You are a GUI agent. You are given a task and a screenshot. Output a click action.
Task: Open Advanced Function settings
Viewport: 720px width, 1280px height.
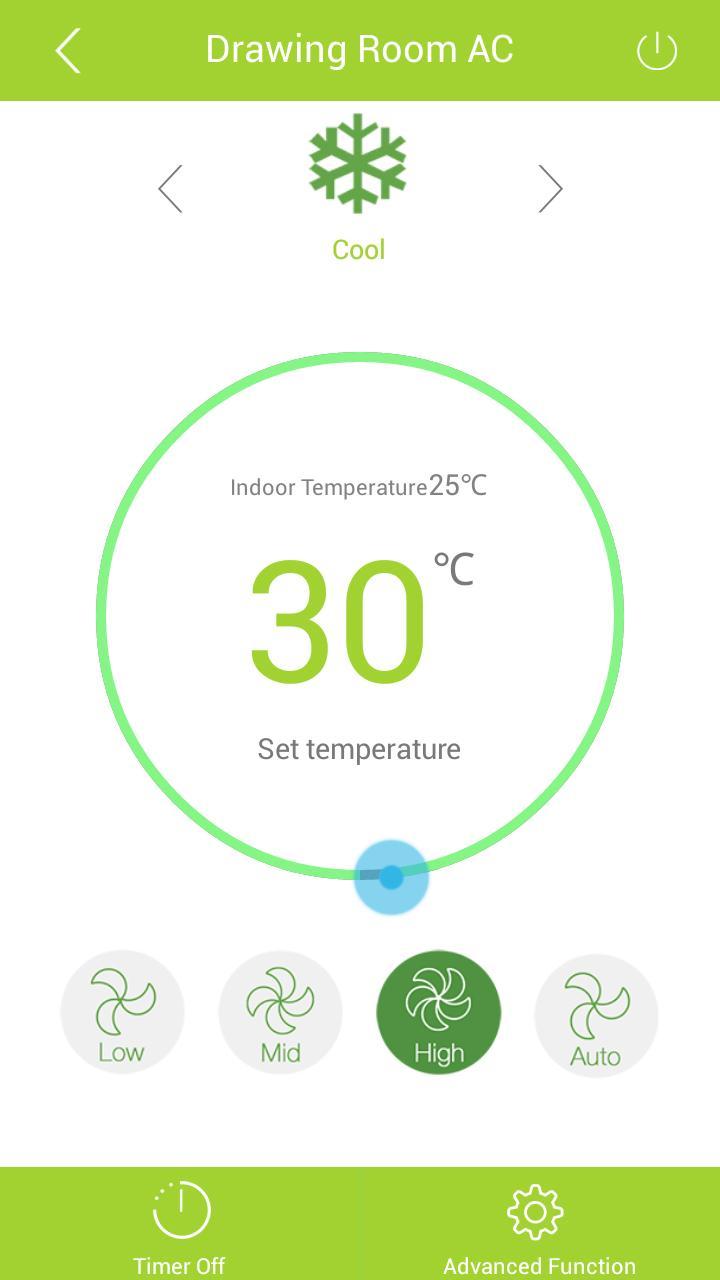point(538,1224)
